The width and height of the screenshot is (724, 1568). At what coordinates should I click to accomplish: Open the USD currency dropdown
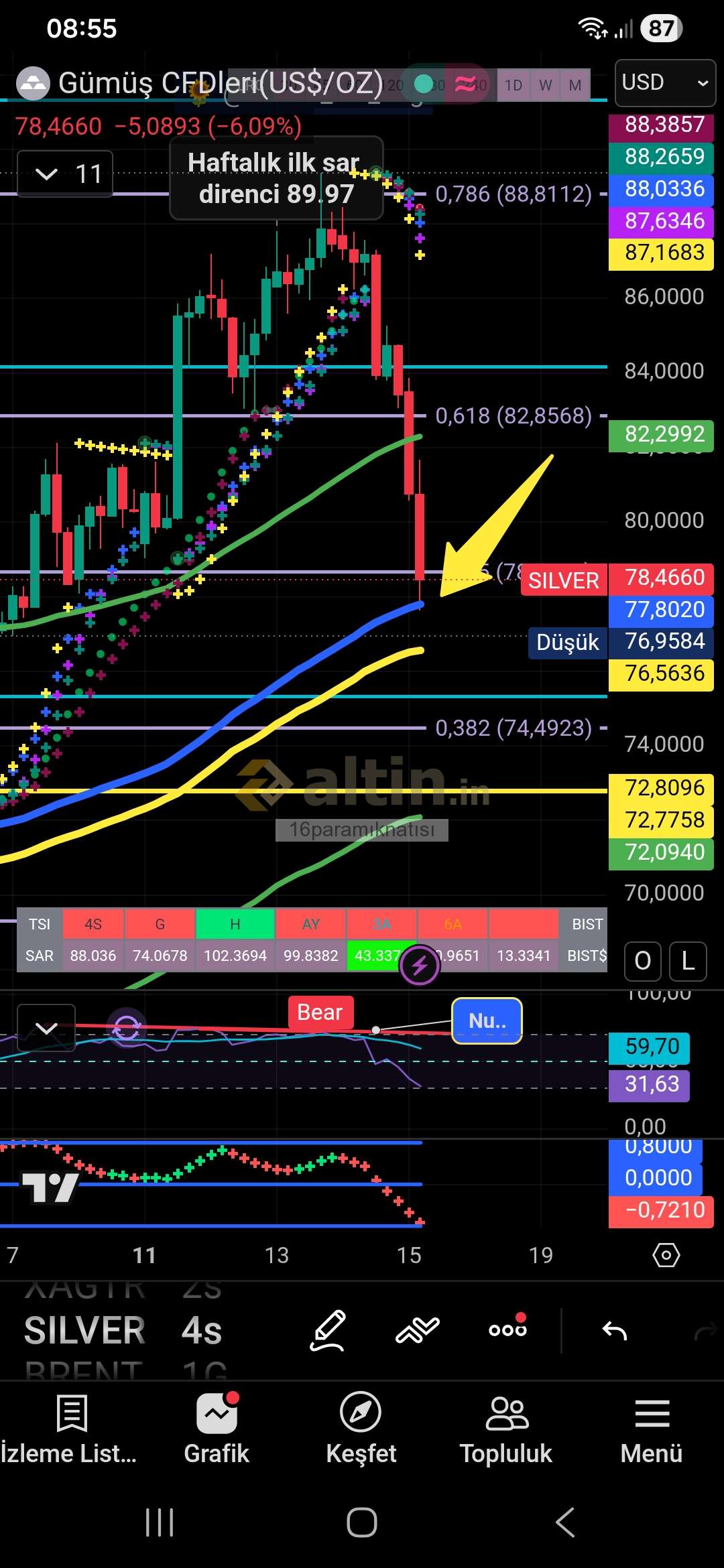click(x=664, y=83)
